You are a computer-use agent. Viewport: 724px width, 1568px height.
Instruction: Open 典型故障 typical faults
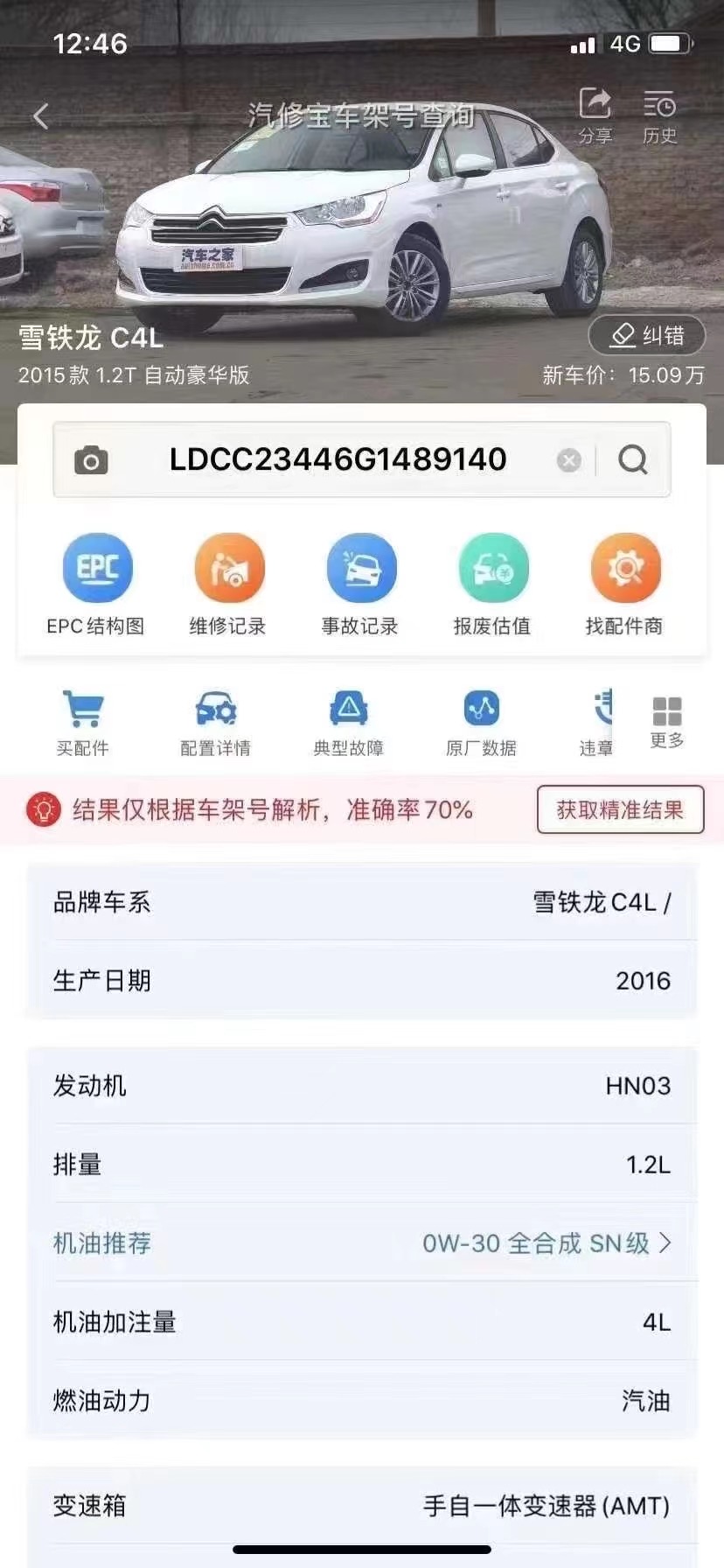(x=348, y=723)
